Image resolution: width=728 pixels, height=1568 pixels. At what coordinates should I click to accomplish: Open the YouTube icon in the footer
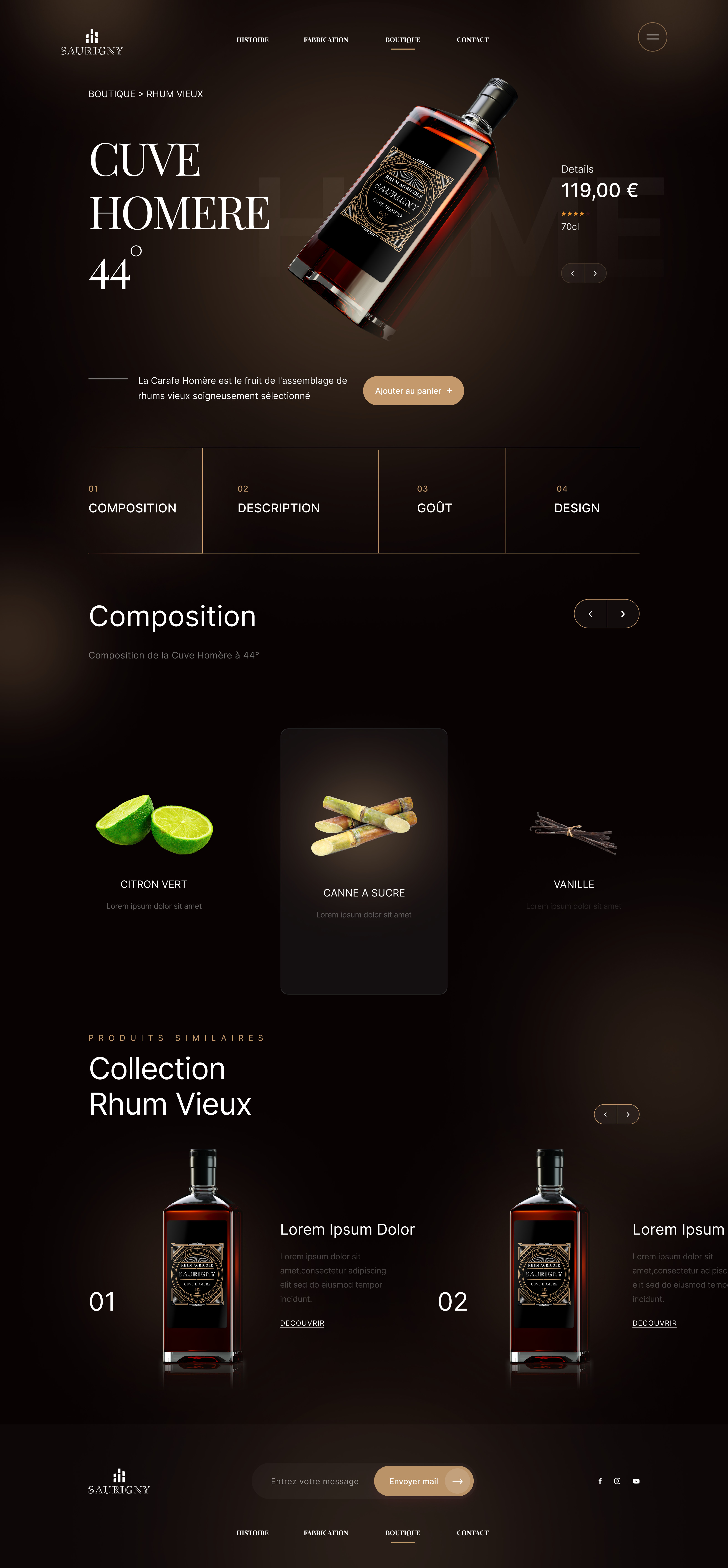click(636, 1481)
